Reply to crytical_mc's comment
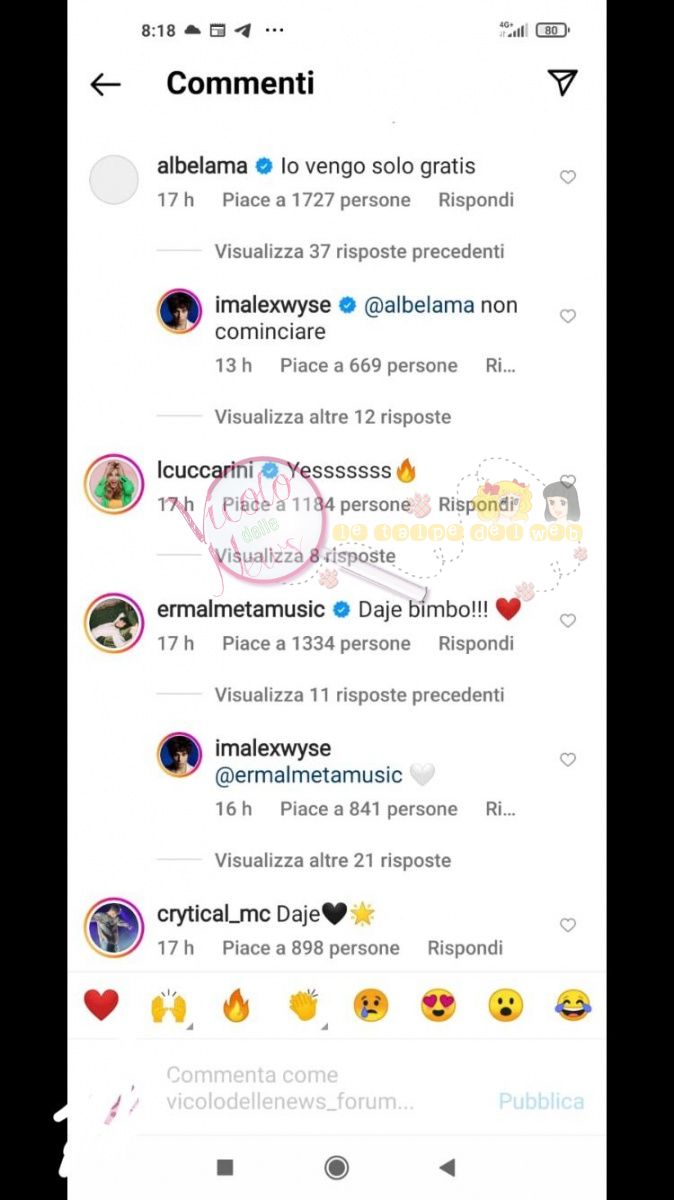 tap(465, 948)
